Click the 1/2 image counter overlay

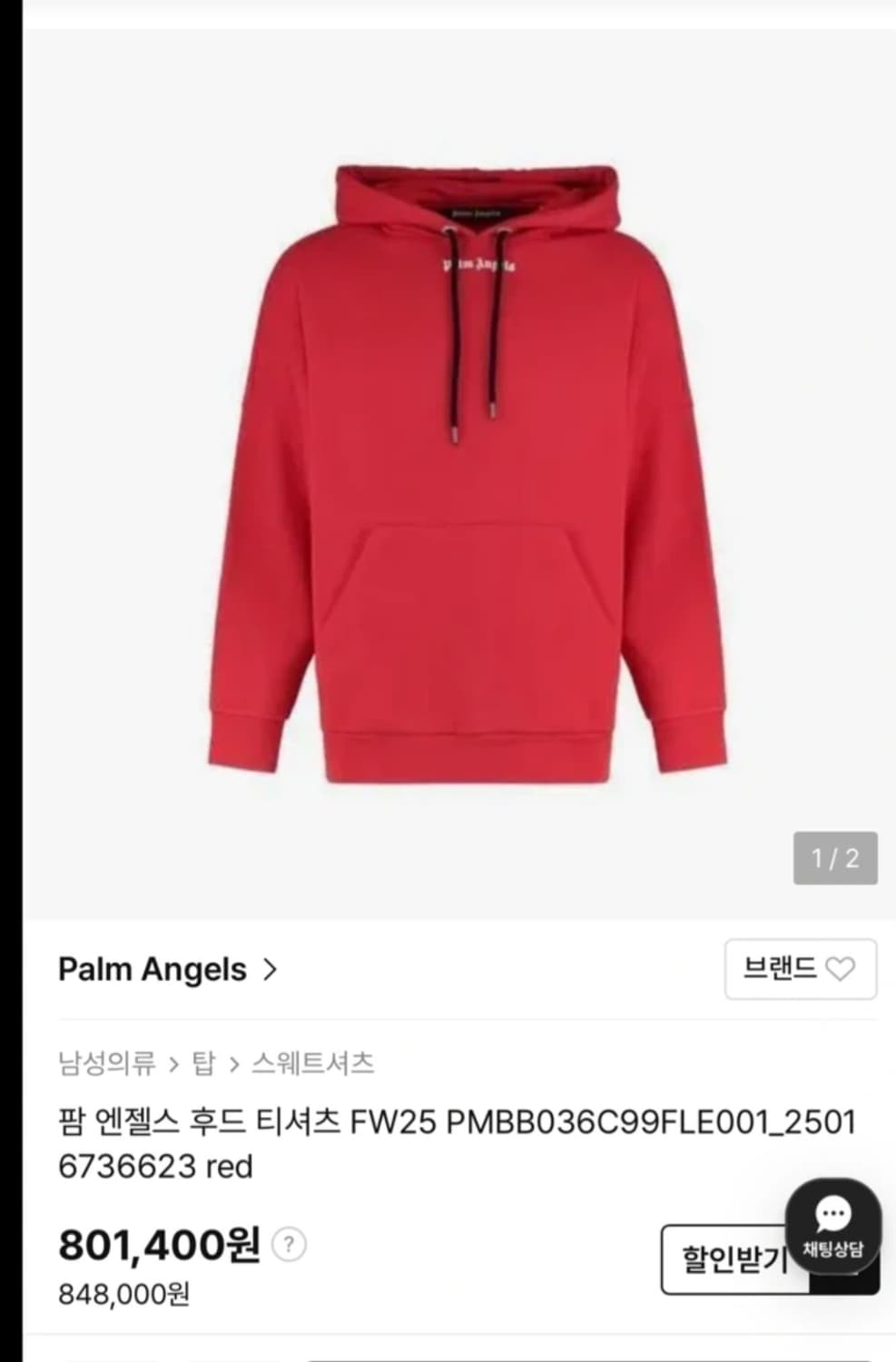[834, 857]
